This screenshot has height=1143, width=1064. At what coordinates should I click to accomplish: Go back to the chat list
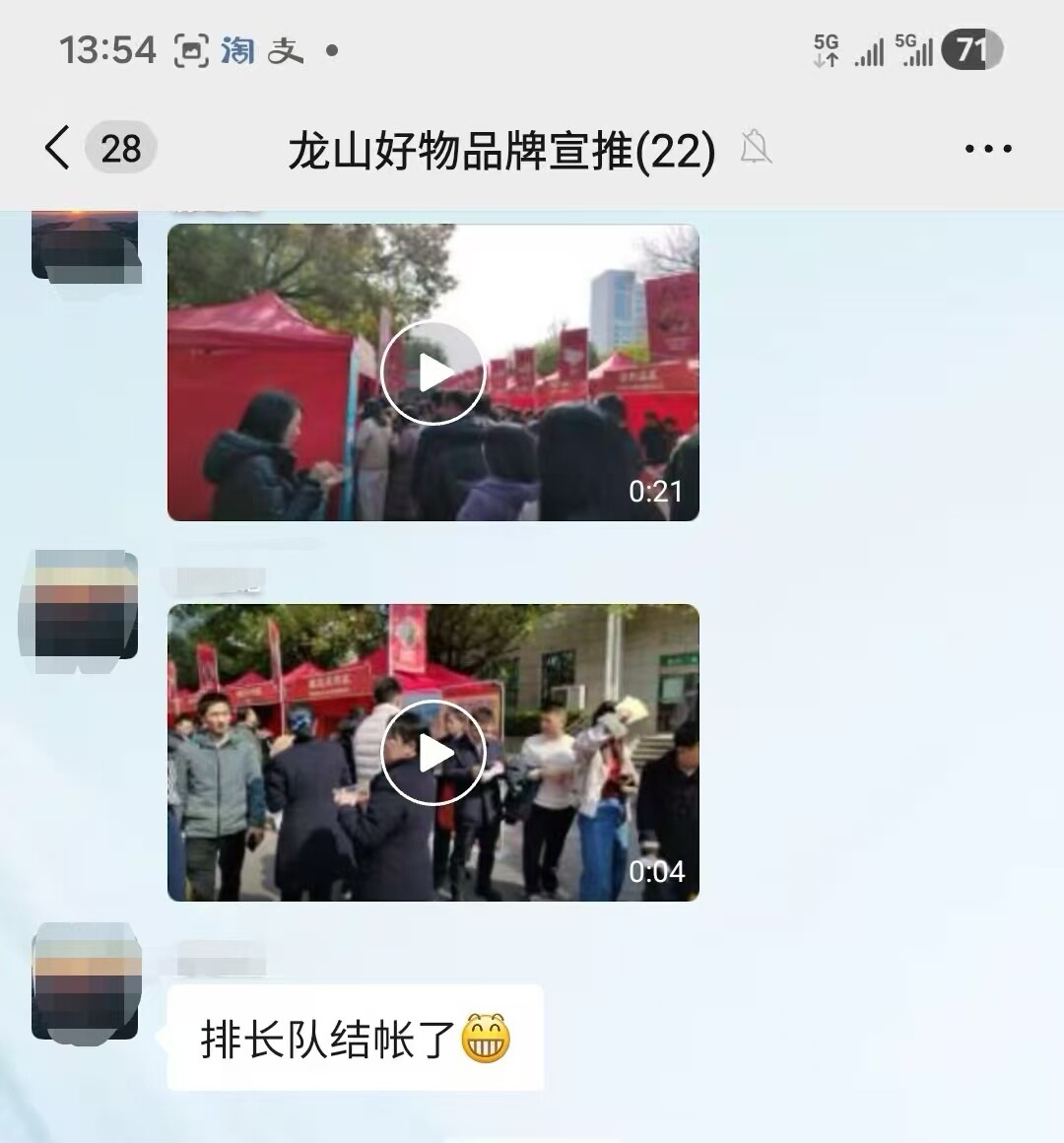point(57,149)
